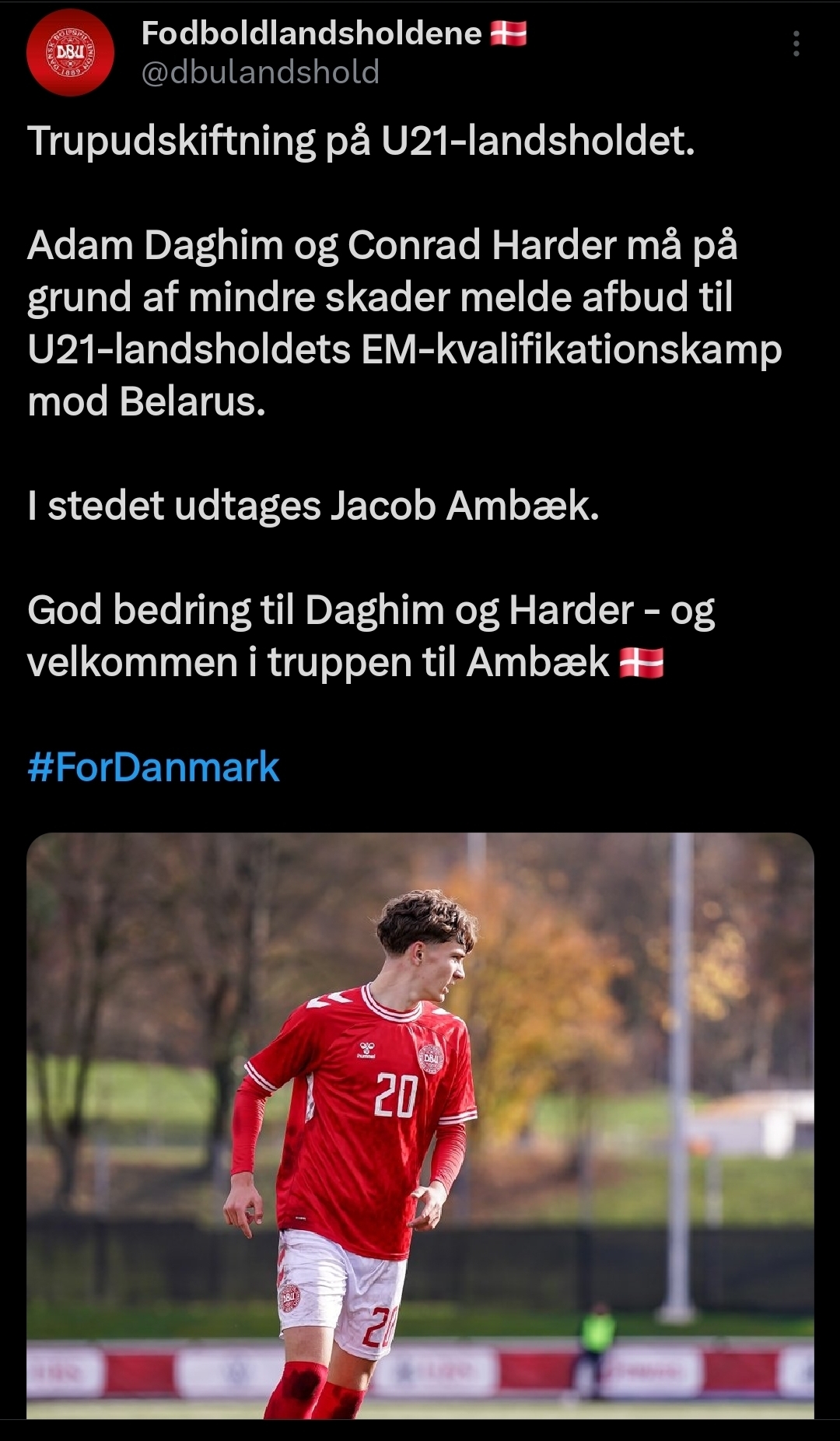Viewport: 840px width, 1441px height.
Task: Open the tweet's three-dot overflow menu
Action: click(x=796, y=44)
